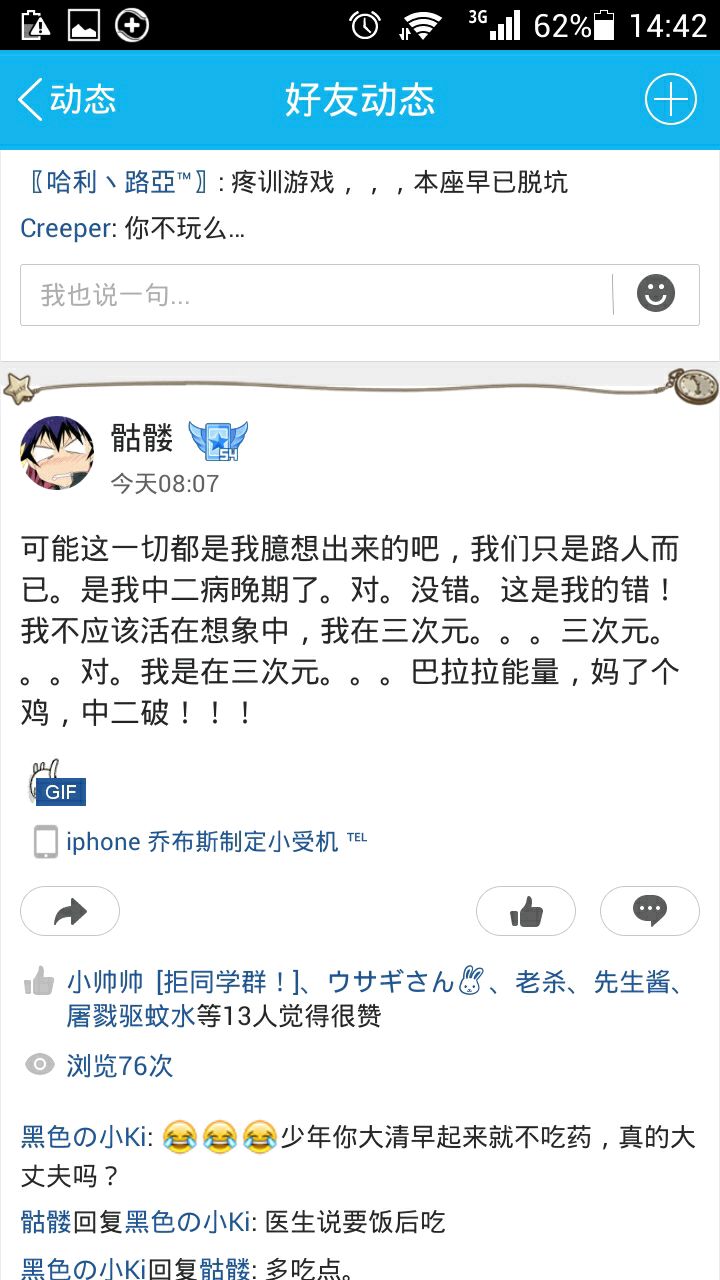
Task: Like 骷髅's post
Action: coord(526,911)
